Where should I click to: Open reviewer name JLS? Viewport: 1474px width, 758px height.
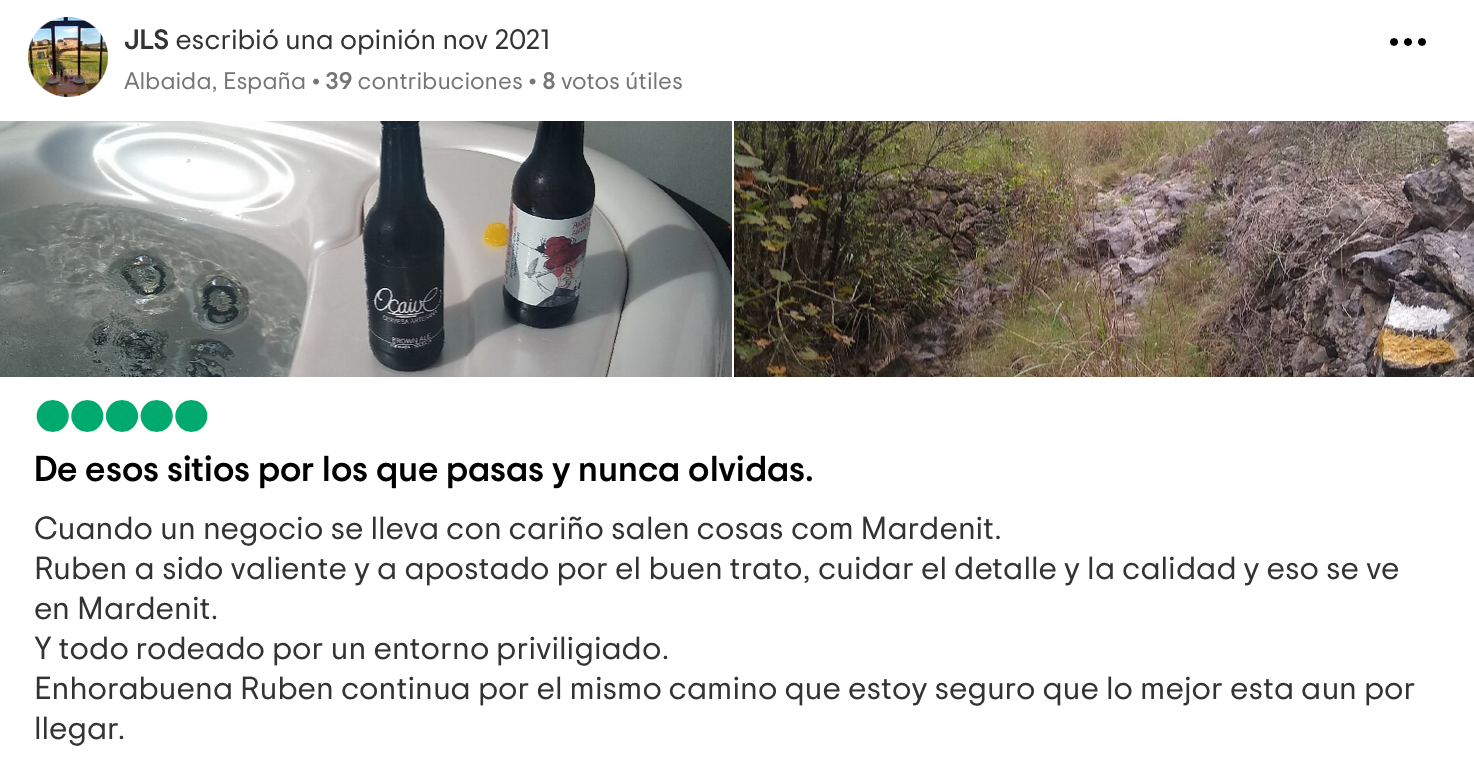coord(147,40)
